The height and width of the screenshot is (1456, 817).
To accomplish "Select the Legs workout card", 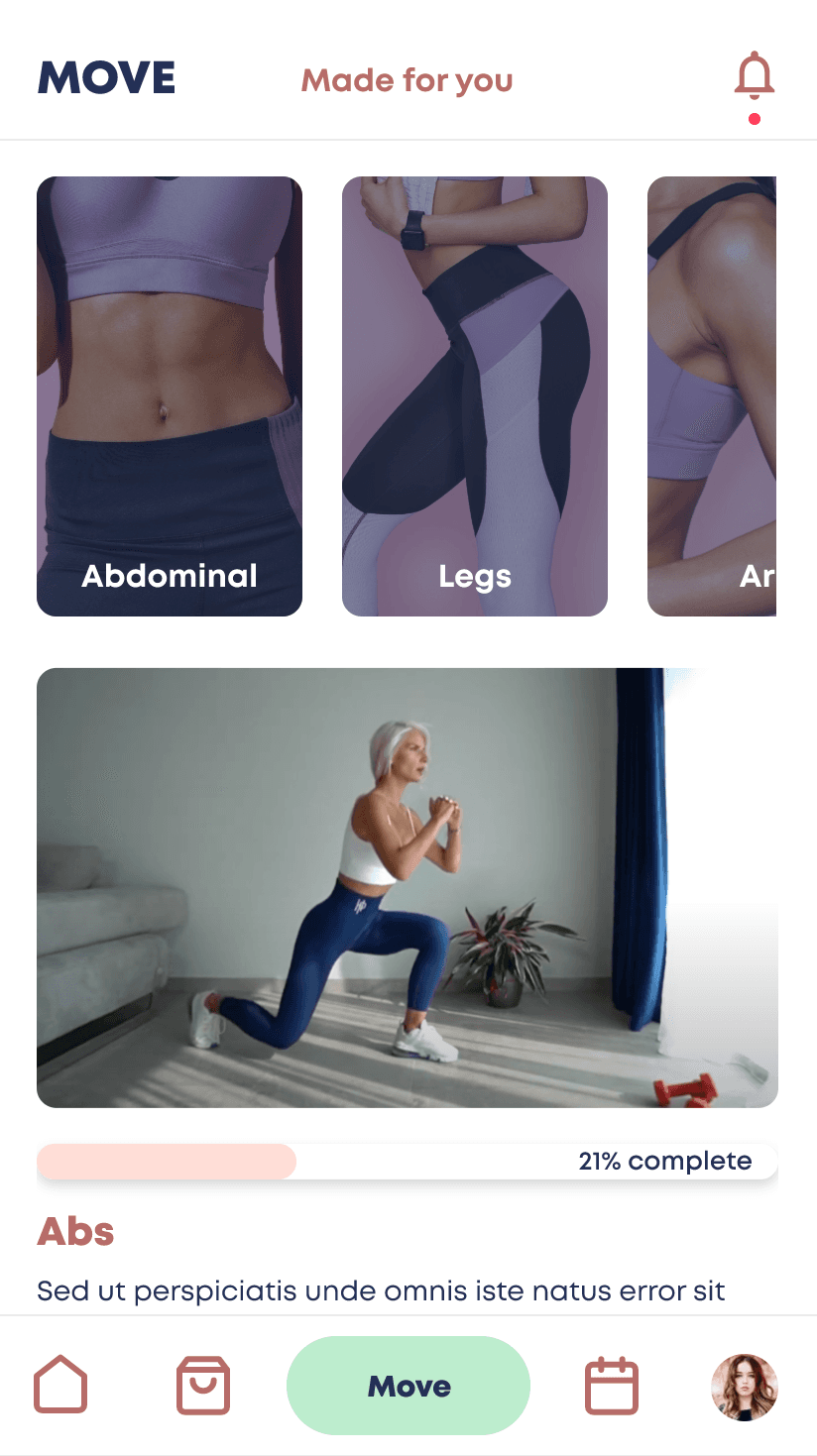I will click(x=474, y=396).
